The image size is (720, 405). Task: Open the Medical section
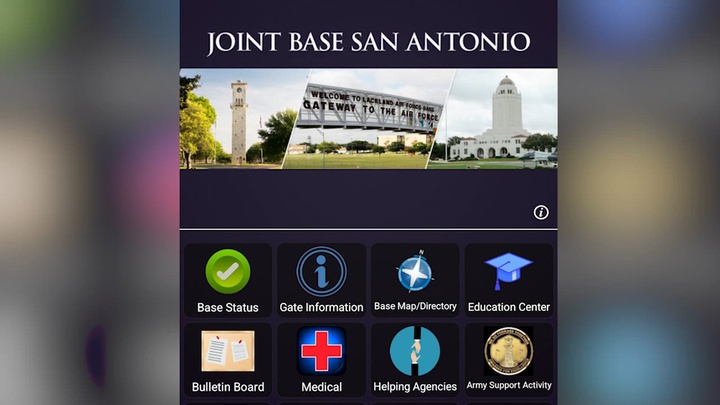click(x=321, y=360)
